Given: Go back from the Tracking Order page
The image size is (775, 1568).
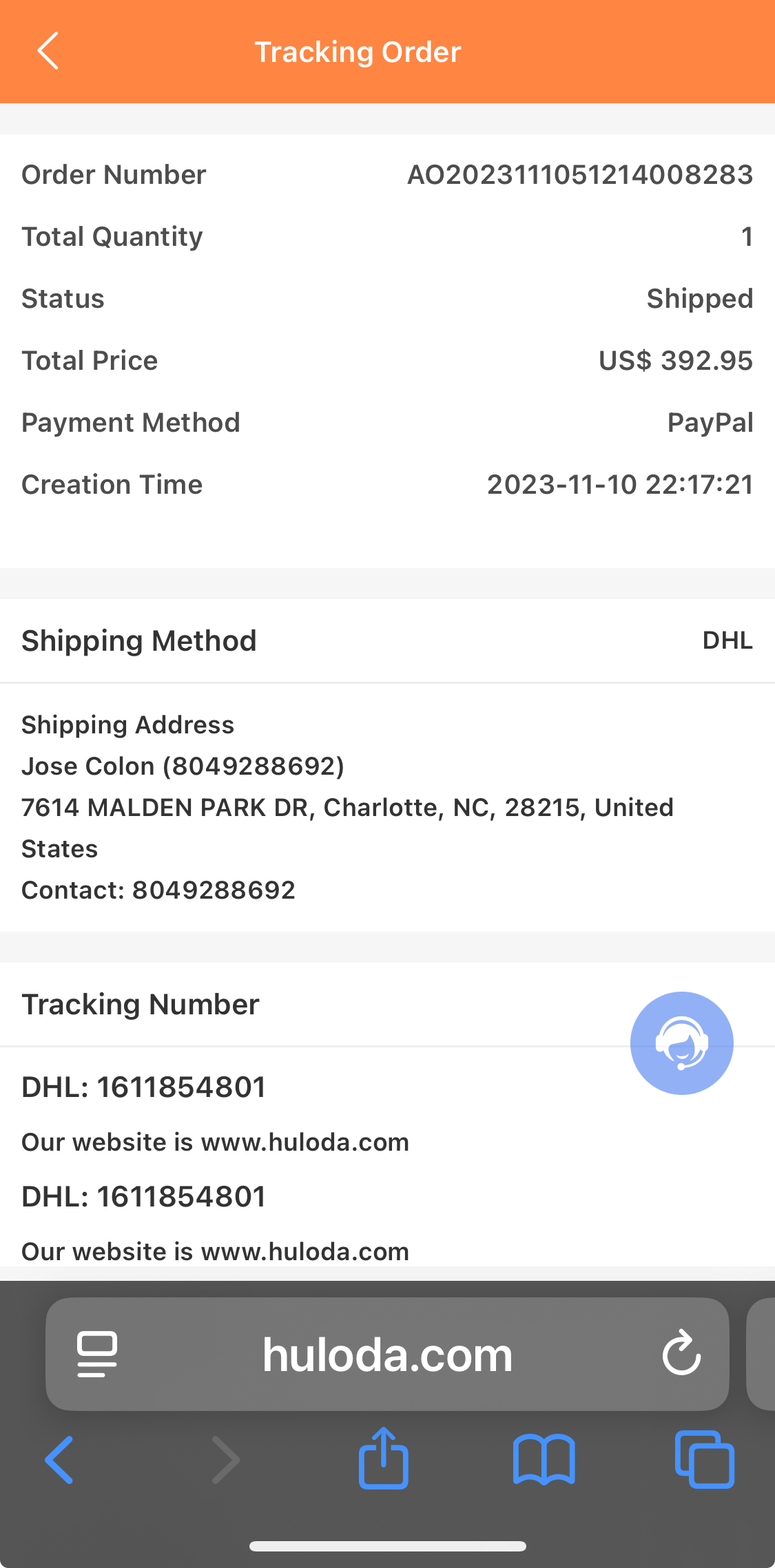Looking at the screenshot, I should [48, 51].
